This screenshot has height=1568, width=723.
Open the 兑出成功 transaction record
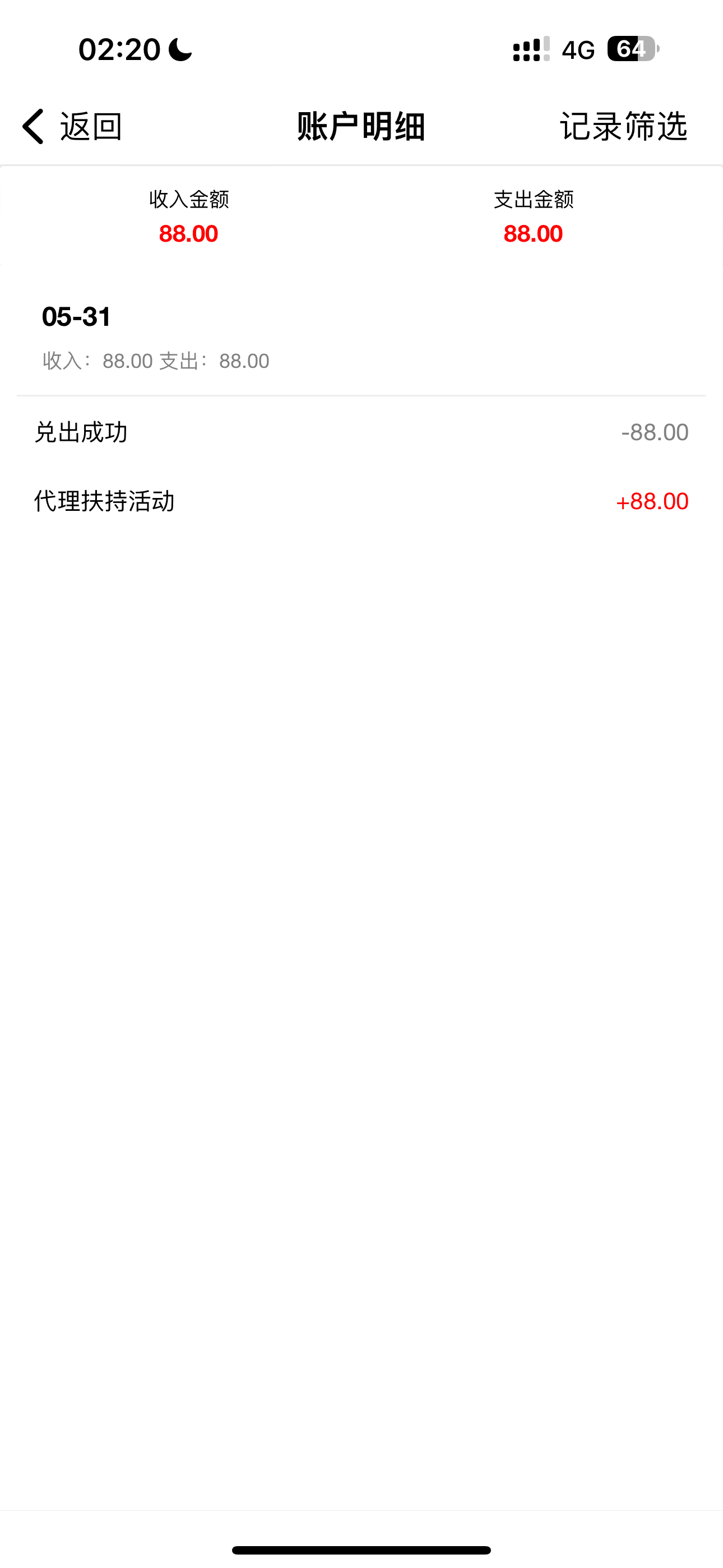point(361,432)
